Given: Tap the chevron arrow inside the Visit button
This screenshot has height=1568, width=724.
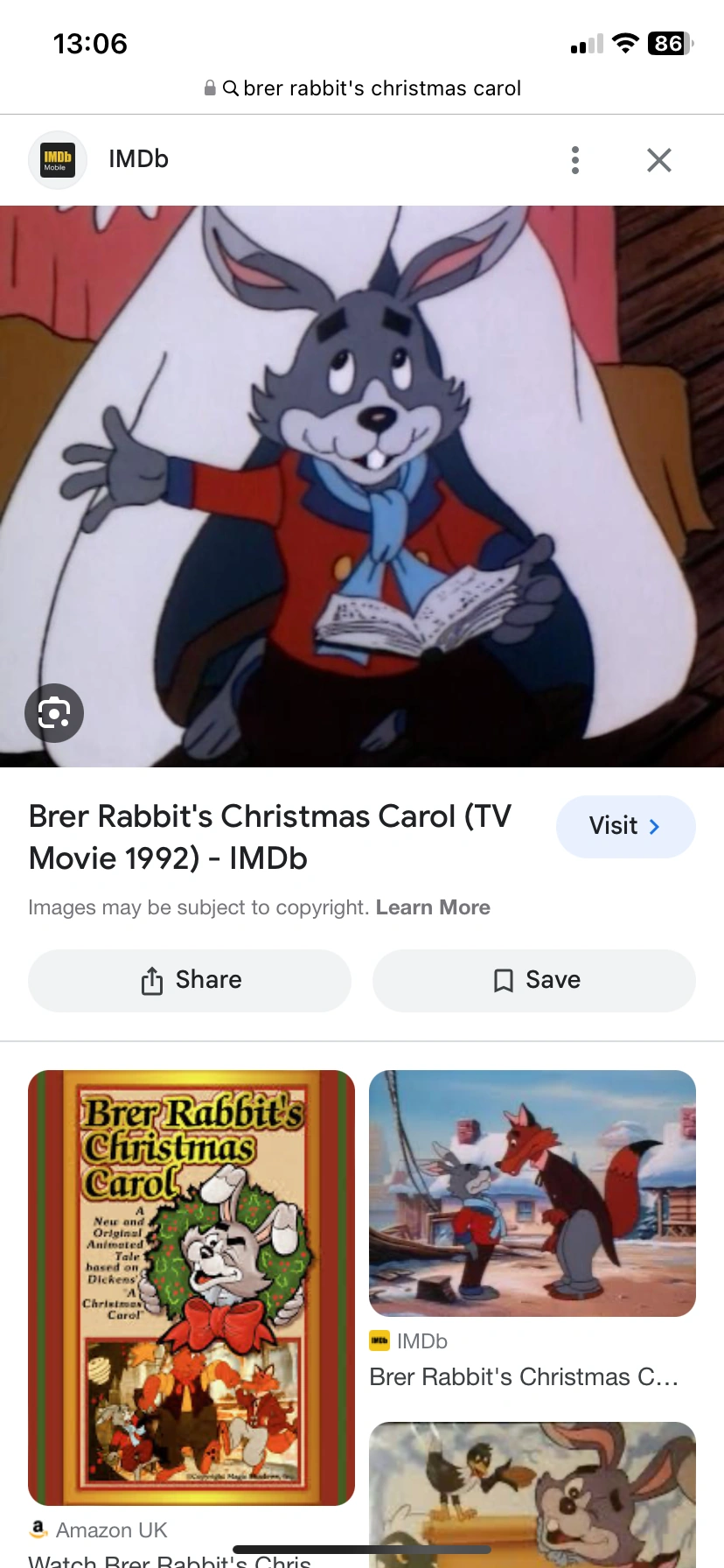Looking at the screenshot, I should click(654, 826).
